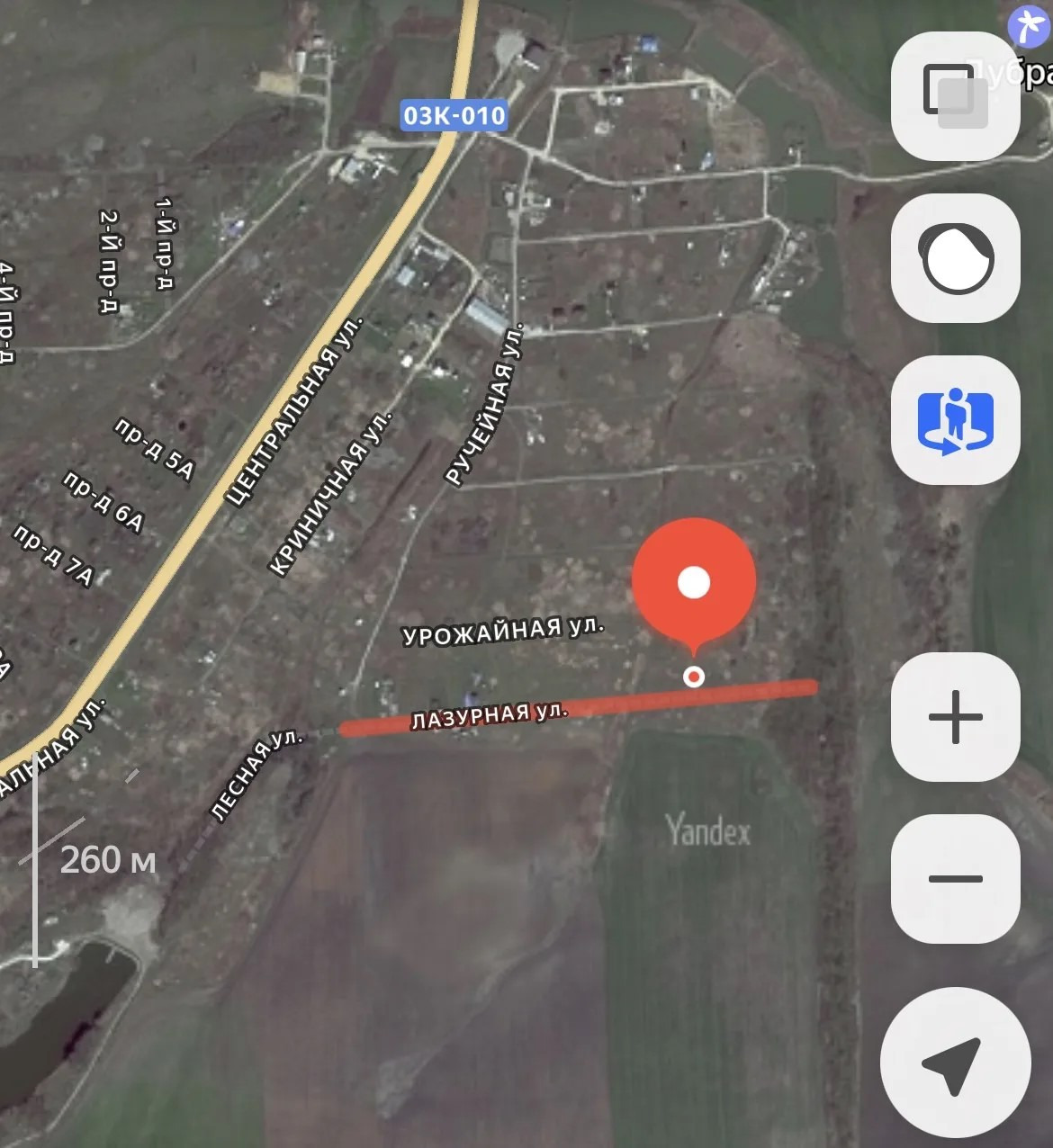Tap the purple marker near Дубрава
Image resolution: width=1053 pixels, height=1148 pixels.
tap(1029, 24)
